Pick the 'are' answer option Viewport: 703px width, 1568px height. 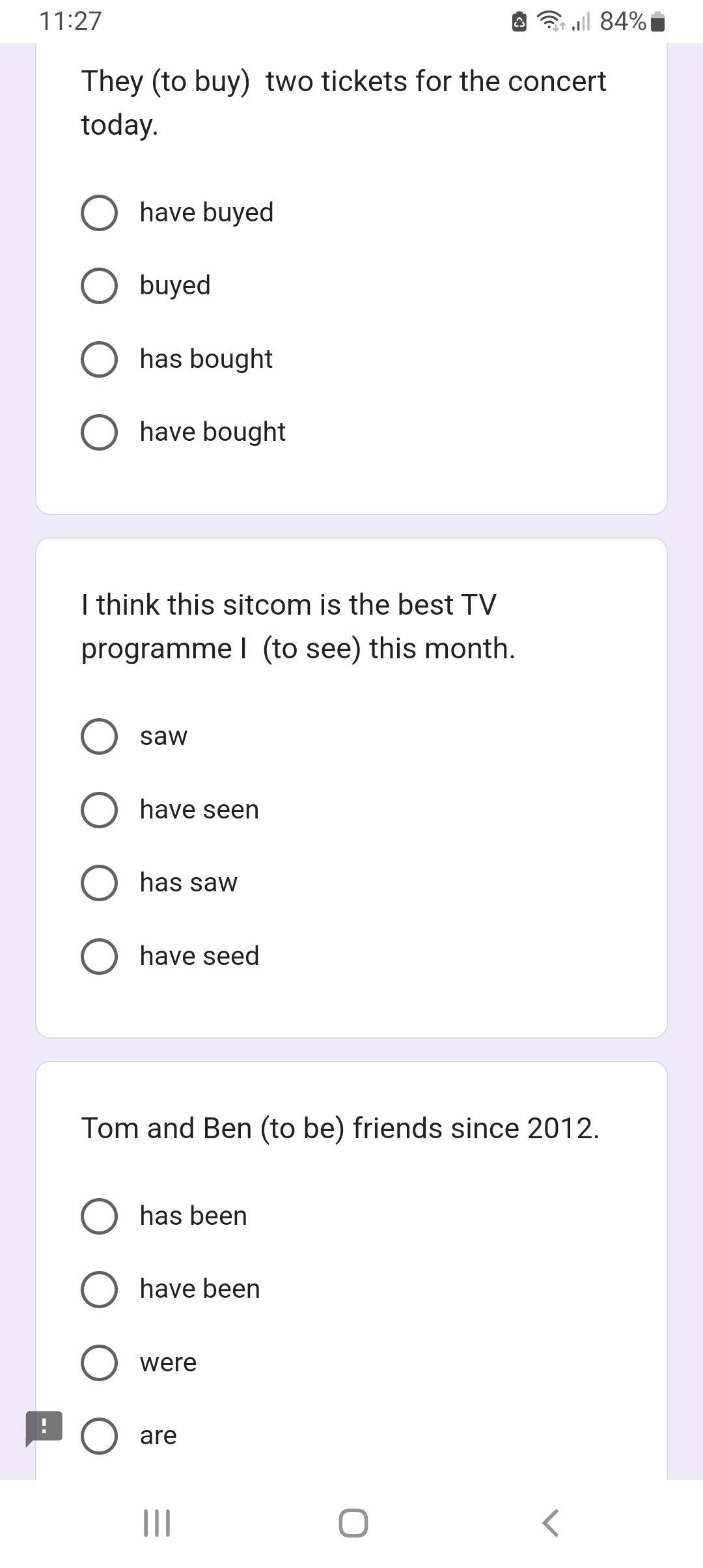pyautogui.click(x=99, y=1436)
